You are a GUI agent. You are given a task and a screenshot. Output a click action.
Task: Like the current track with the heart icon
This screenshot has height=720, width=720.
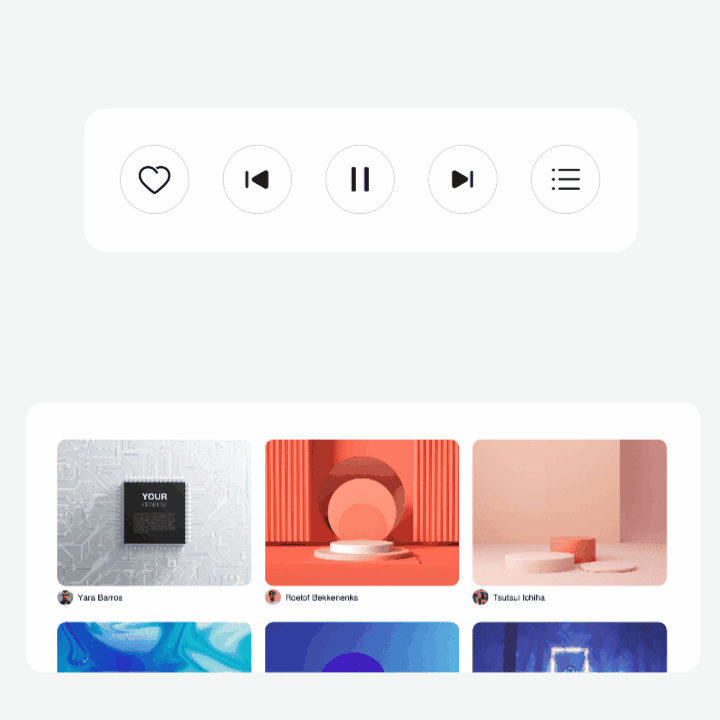(x=154, y=180)
